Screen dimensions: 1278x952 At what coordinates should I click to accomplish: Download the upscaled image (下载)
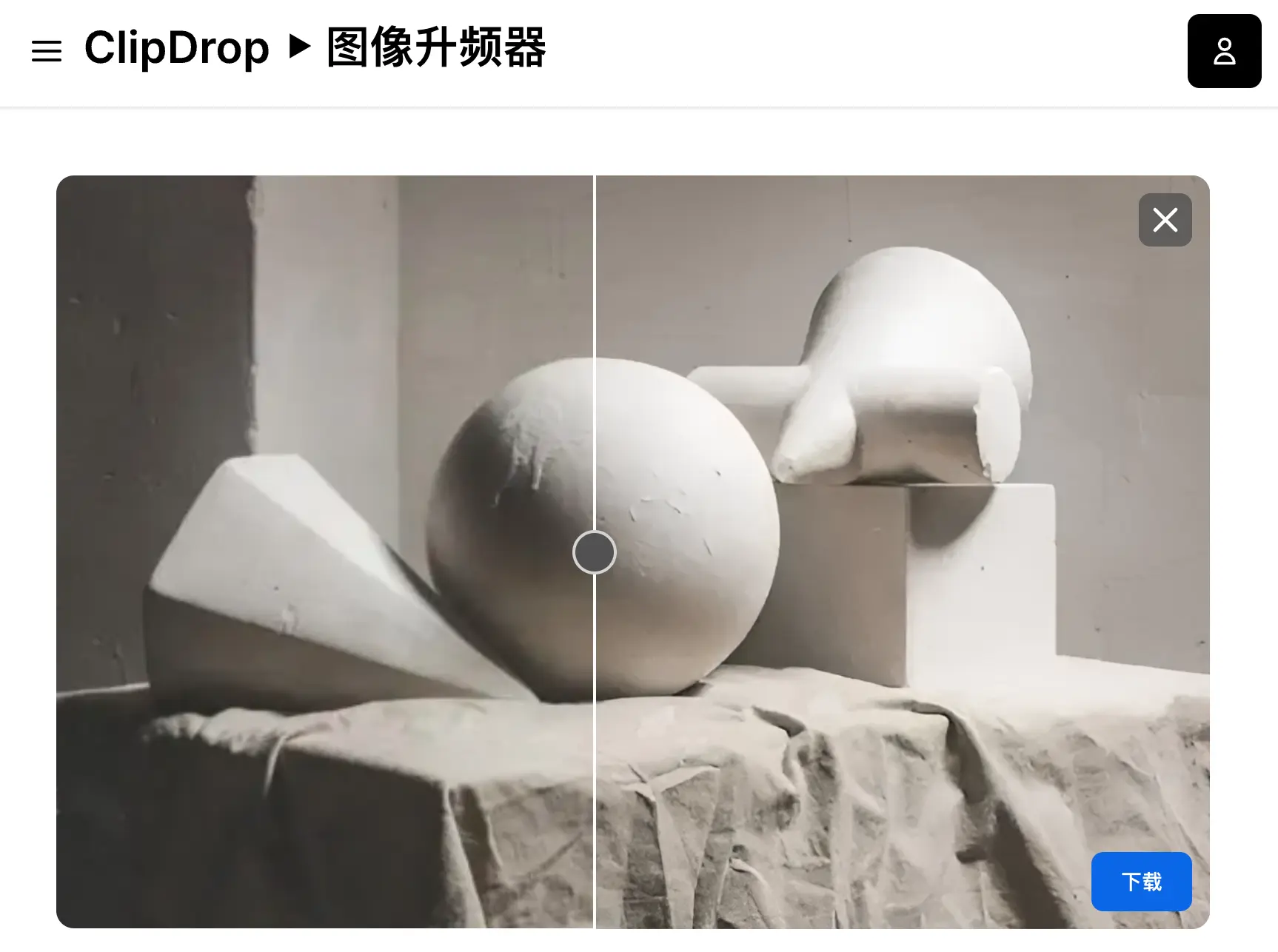(x=1141, y=881)
